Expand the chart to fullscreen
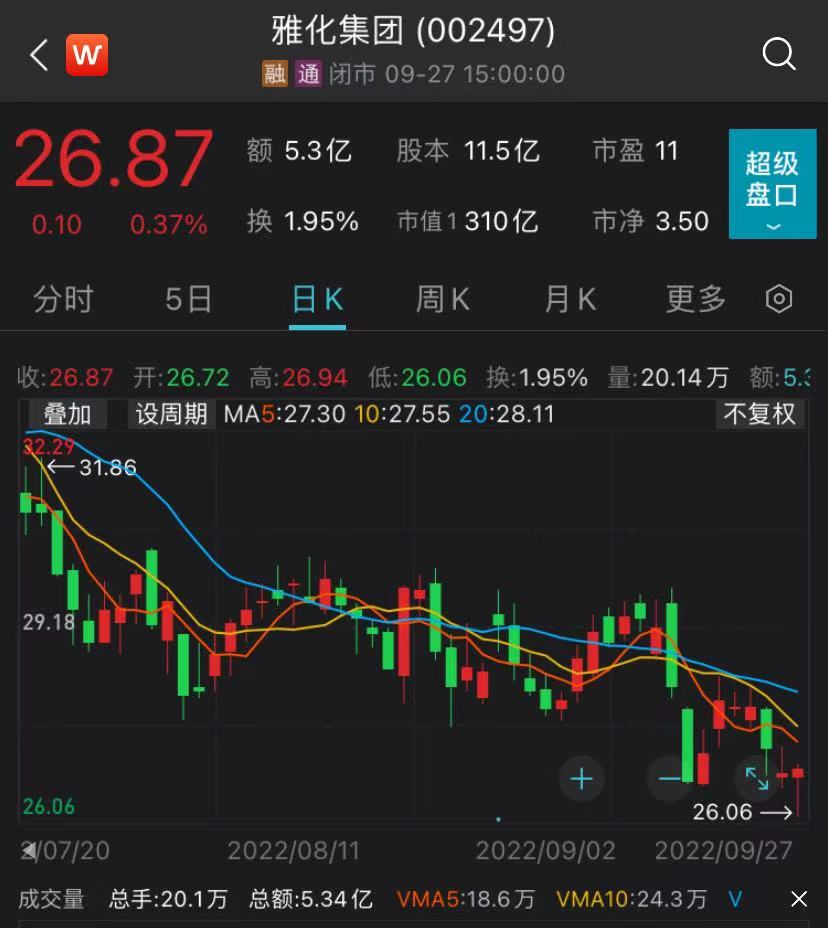The width and height of the screenshot is (828, 928). (757, 778)
